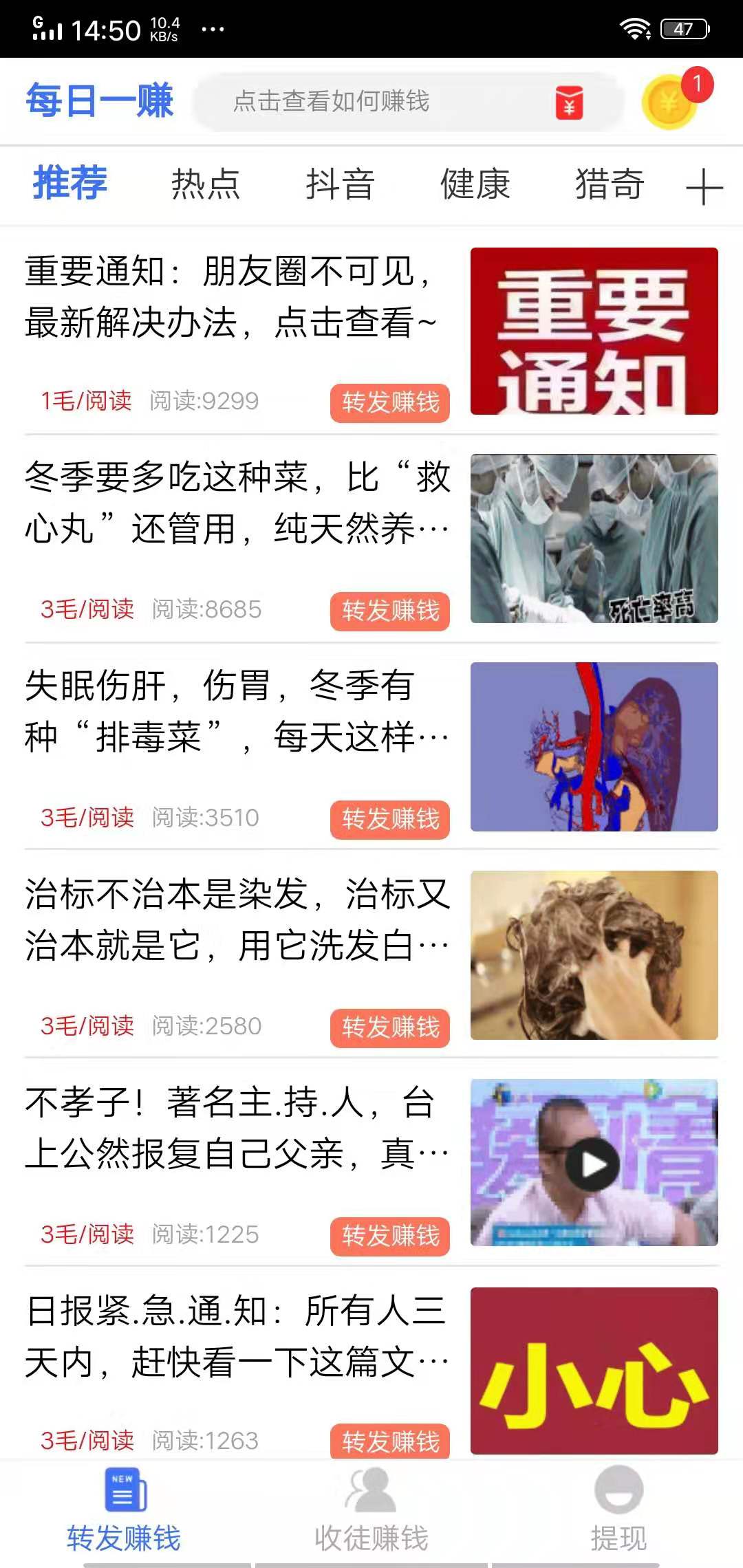Expand the channel list with the plus button
Screen dimensions: 743x1568
[704, 184]
